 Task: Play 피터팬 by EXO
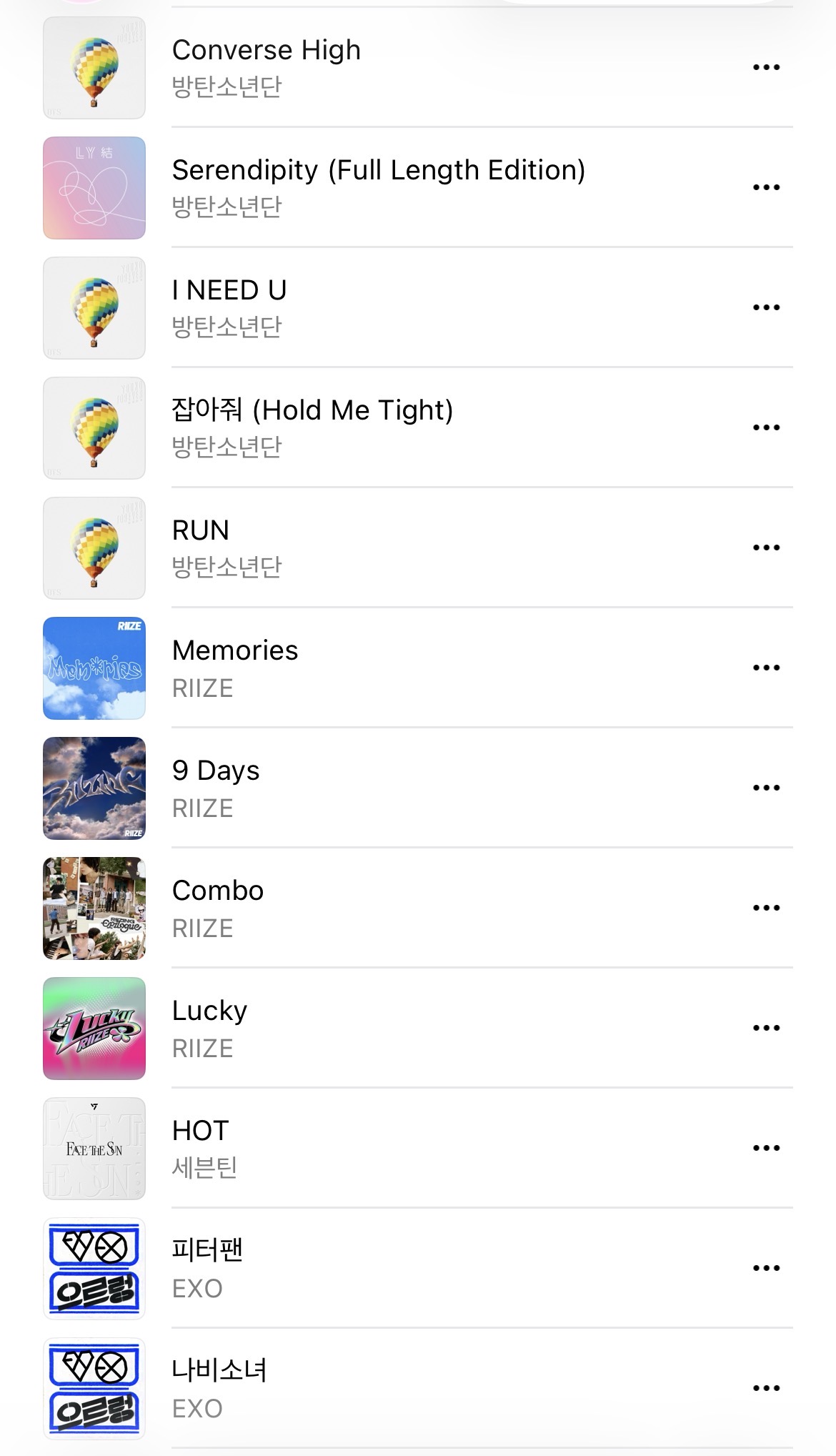click(x=207, y=1268)
